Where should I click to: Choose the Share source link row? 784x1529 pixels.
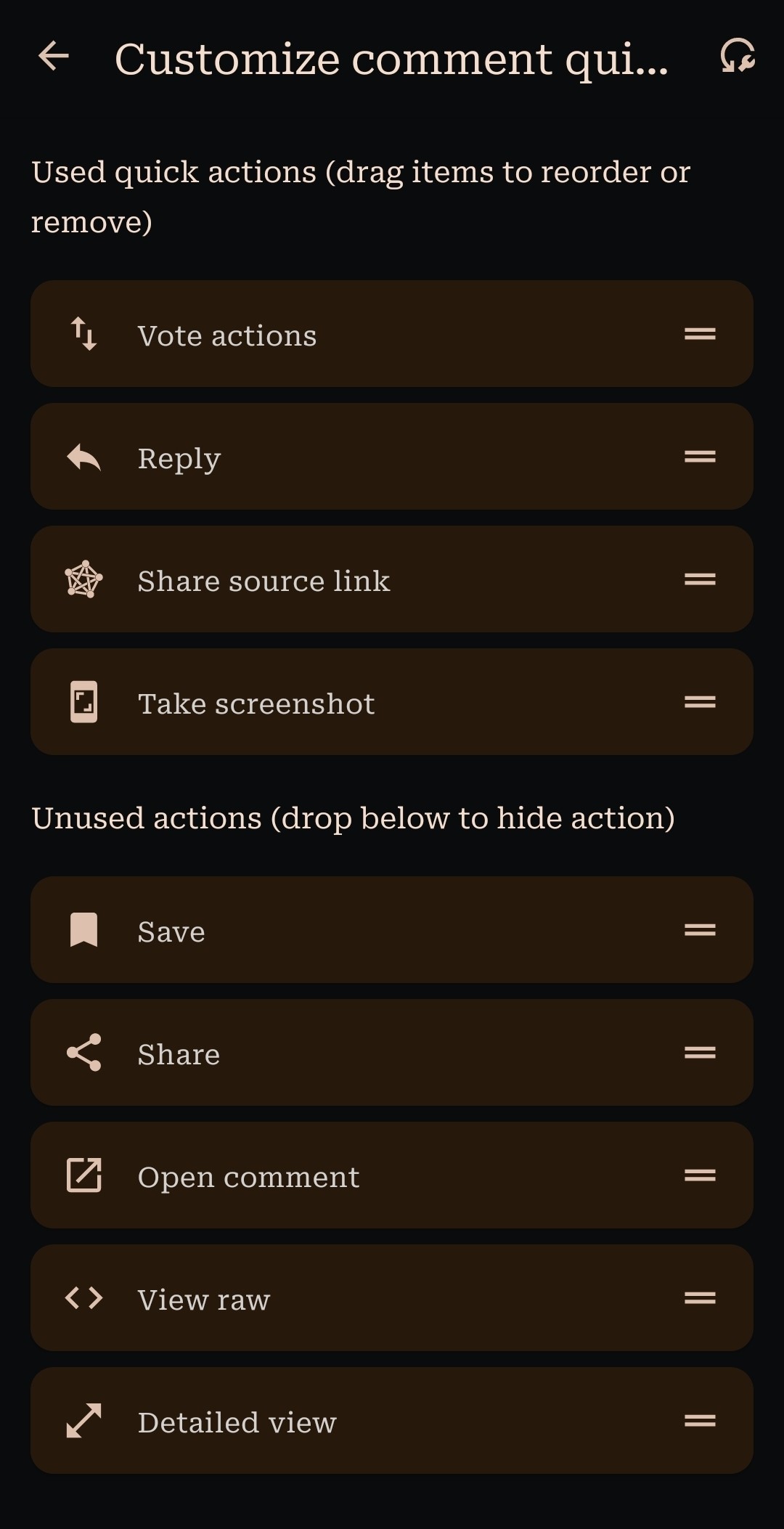(x=392, y=579)
